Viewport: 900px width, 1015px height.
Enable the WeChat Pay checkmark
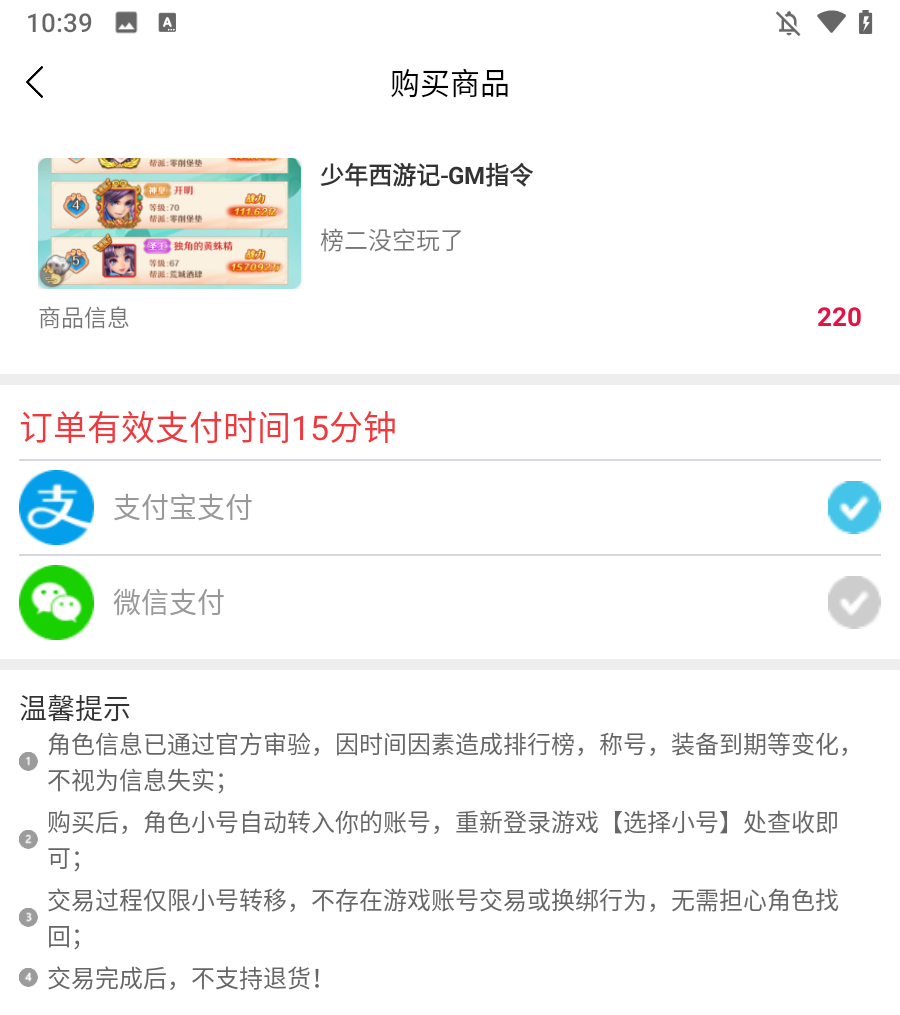tap(853, 602)
